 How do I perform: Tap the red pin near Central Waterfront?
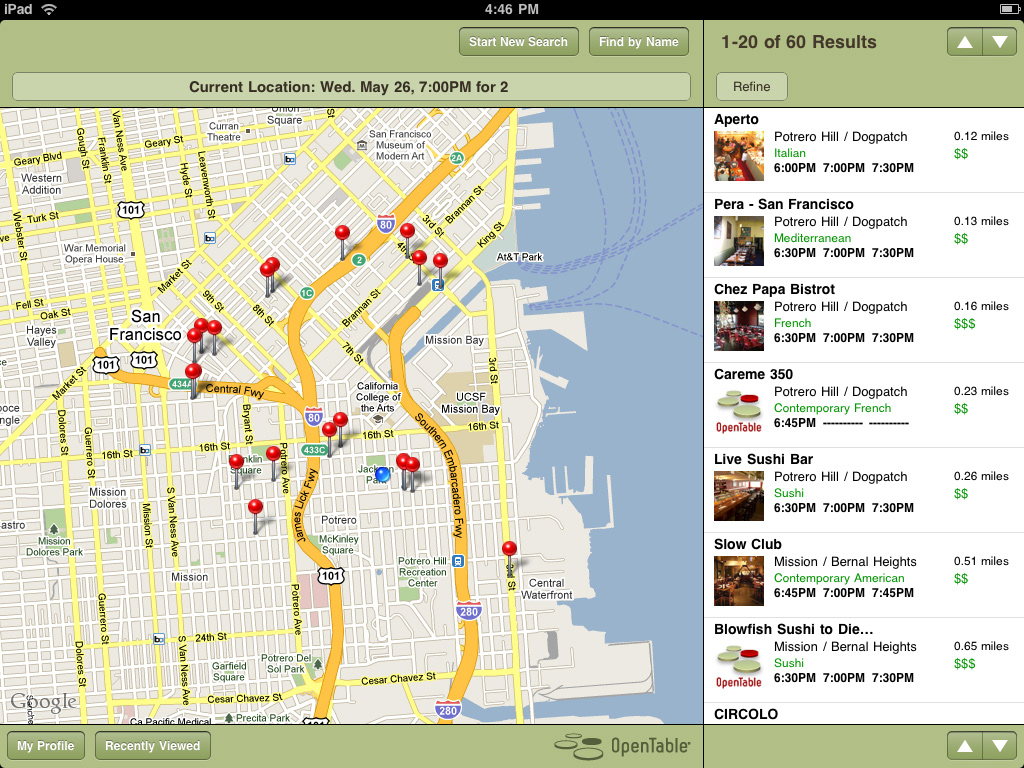pos(509,549)
